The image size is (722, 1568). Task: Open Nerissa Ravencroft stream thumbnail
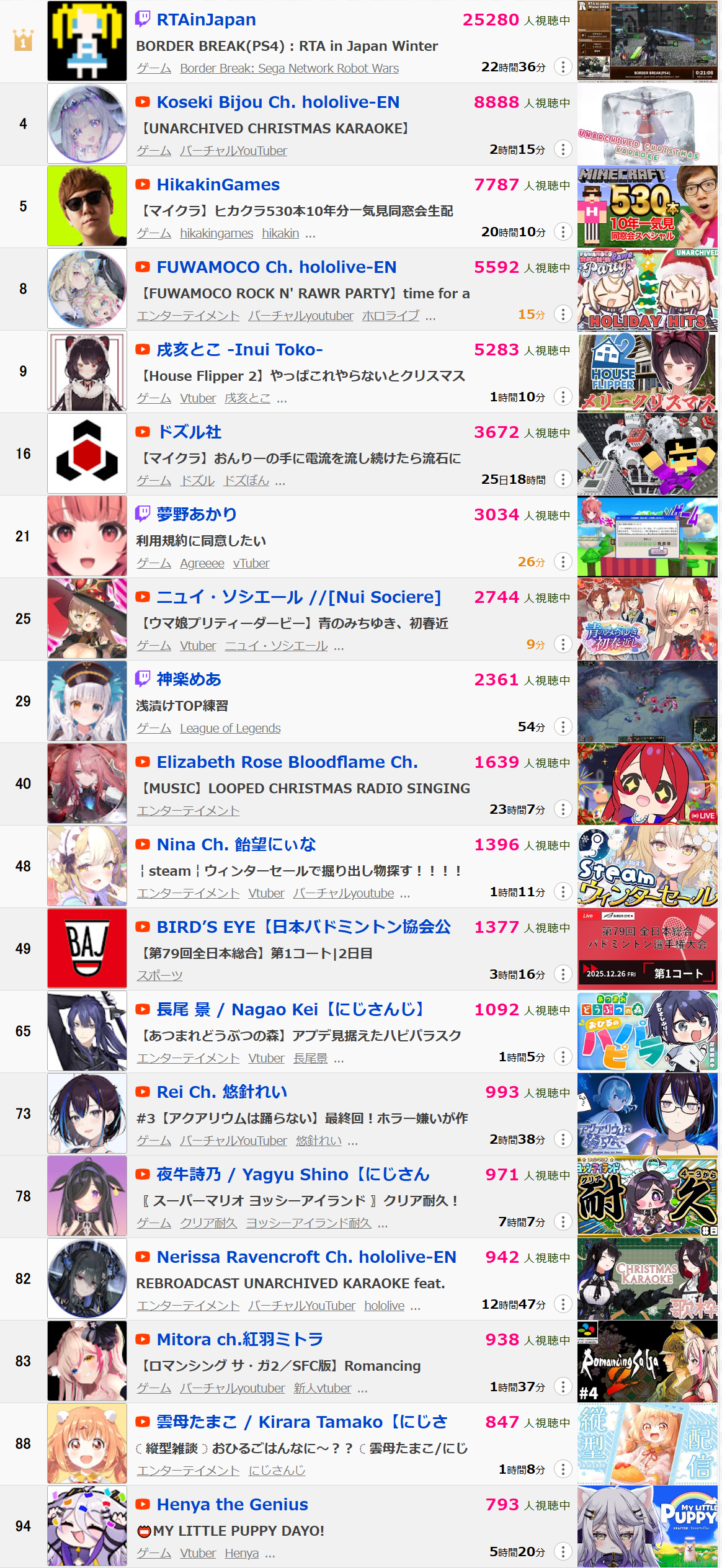(647, 1279)
